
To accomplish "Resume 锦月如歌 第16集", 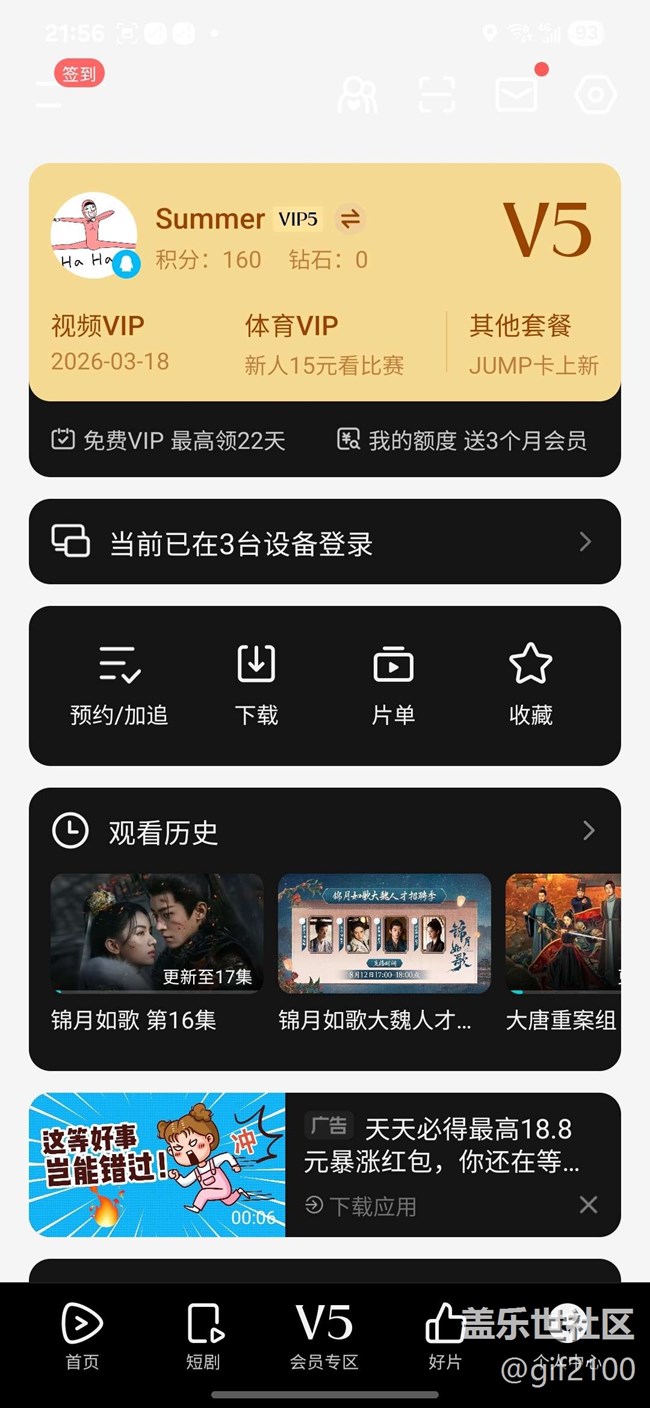I will click(157, 933).
